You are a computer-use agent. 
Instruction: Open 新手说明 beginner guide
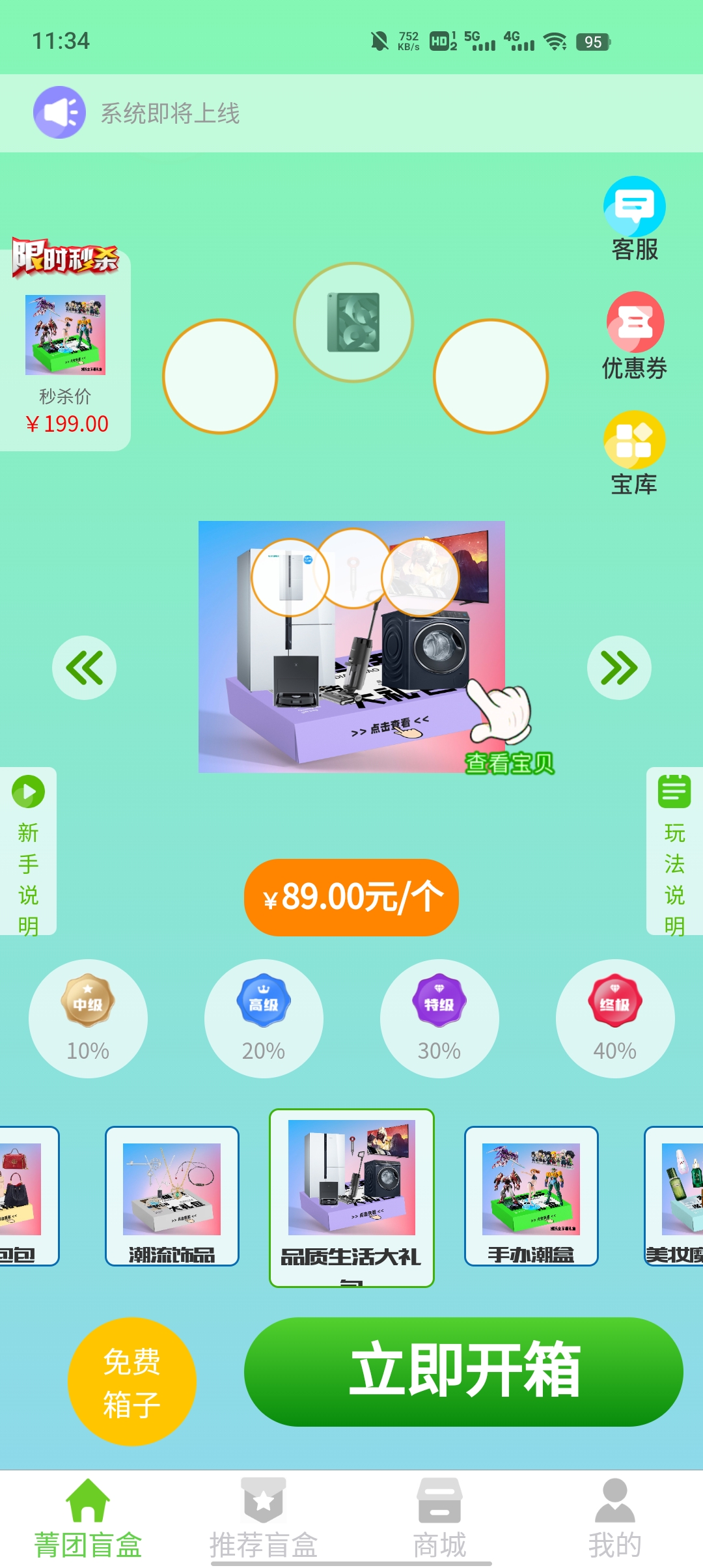[28, 853]
